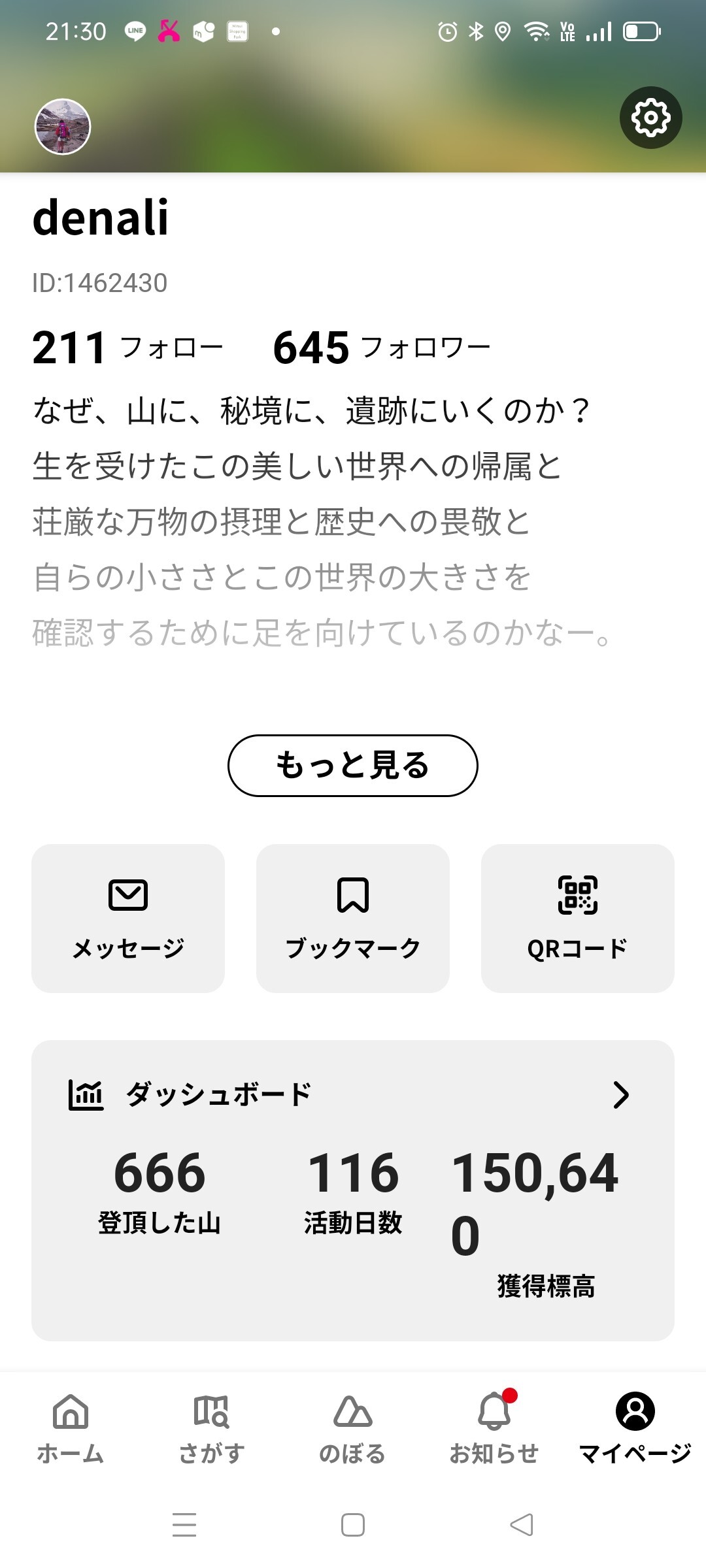Open お知らせ notifications bell
Screen dimensions: 706x1568
point(494,1424)
